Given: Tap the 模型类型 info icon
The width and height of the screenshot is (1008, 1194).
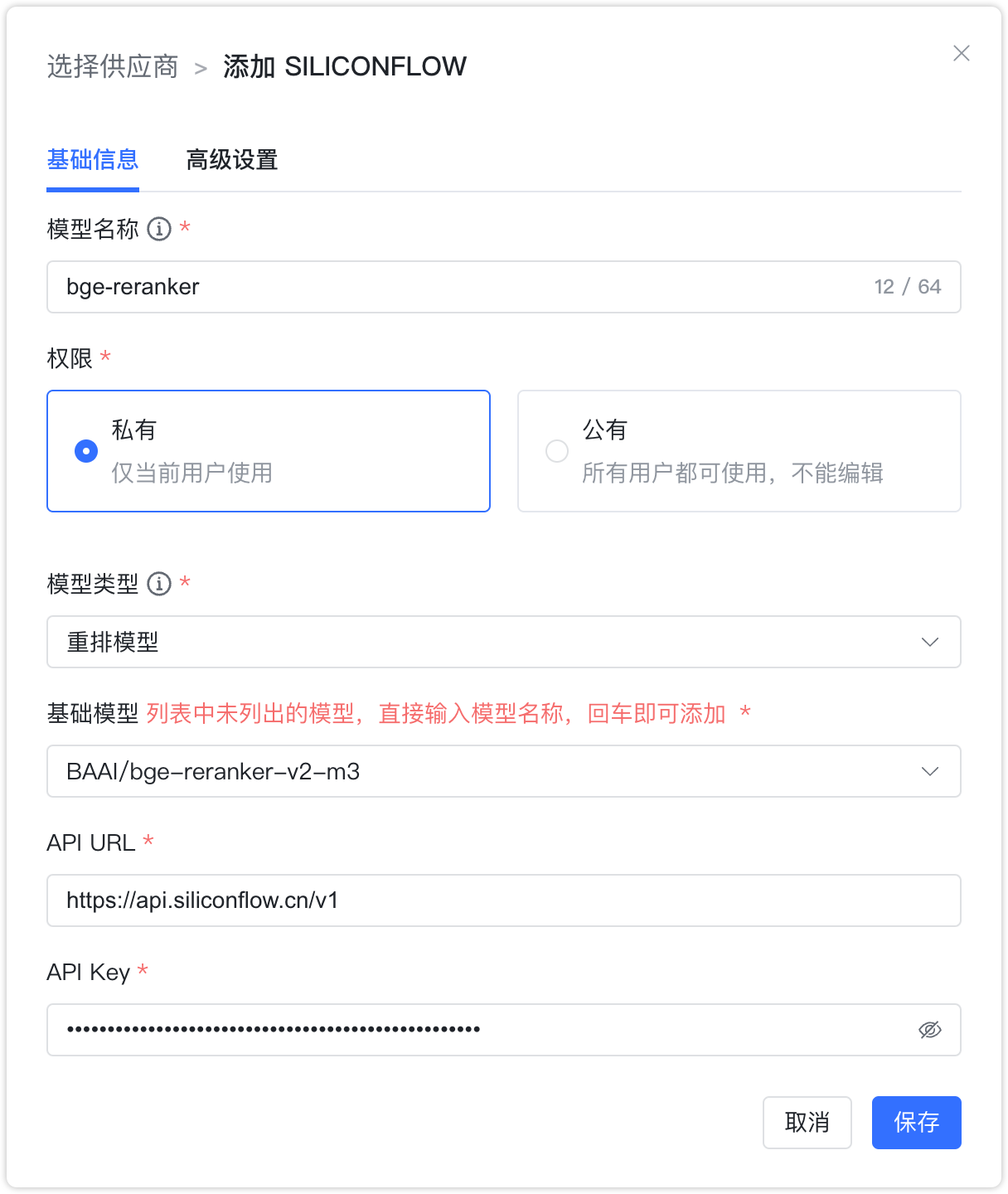Looking at the screenshot, I should coord(159,584).
